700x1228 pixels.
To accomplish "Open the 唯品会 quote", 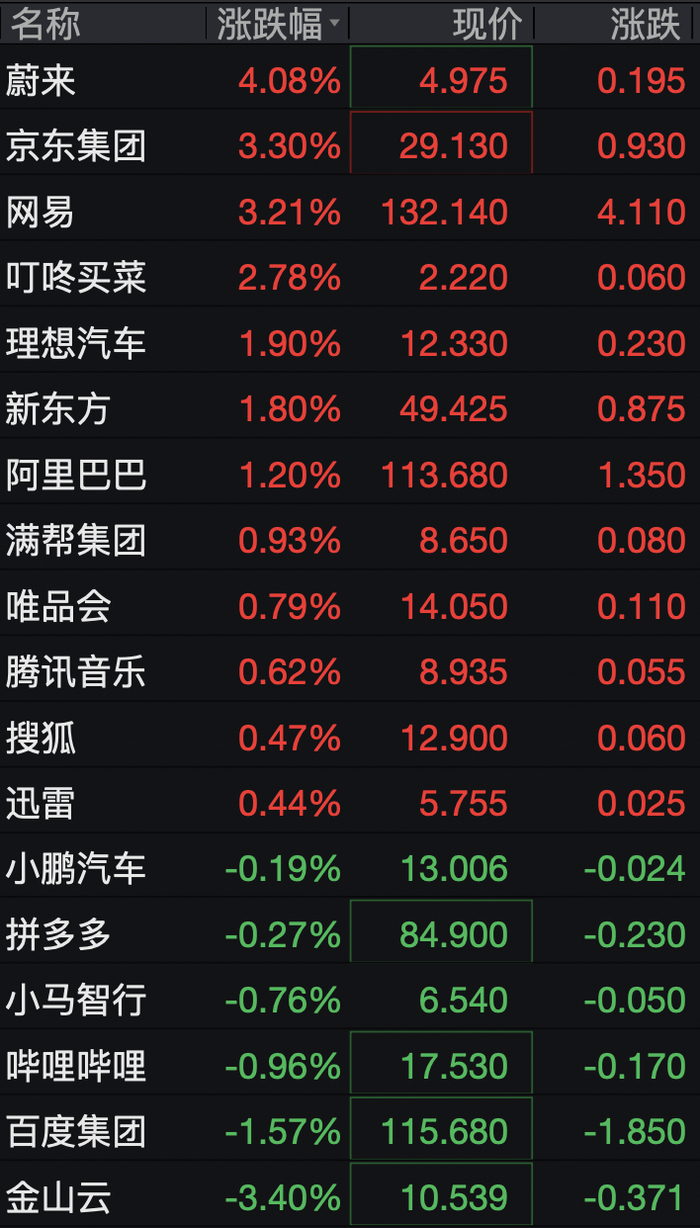I will [350, 606].
